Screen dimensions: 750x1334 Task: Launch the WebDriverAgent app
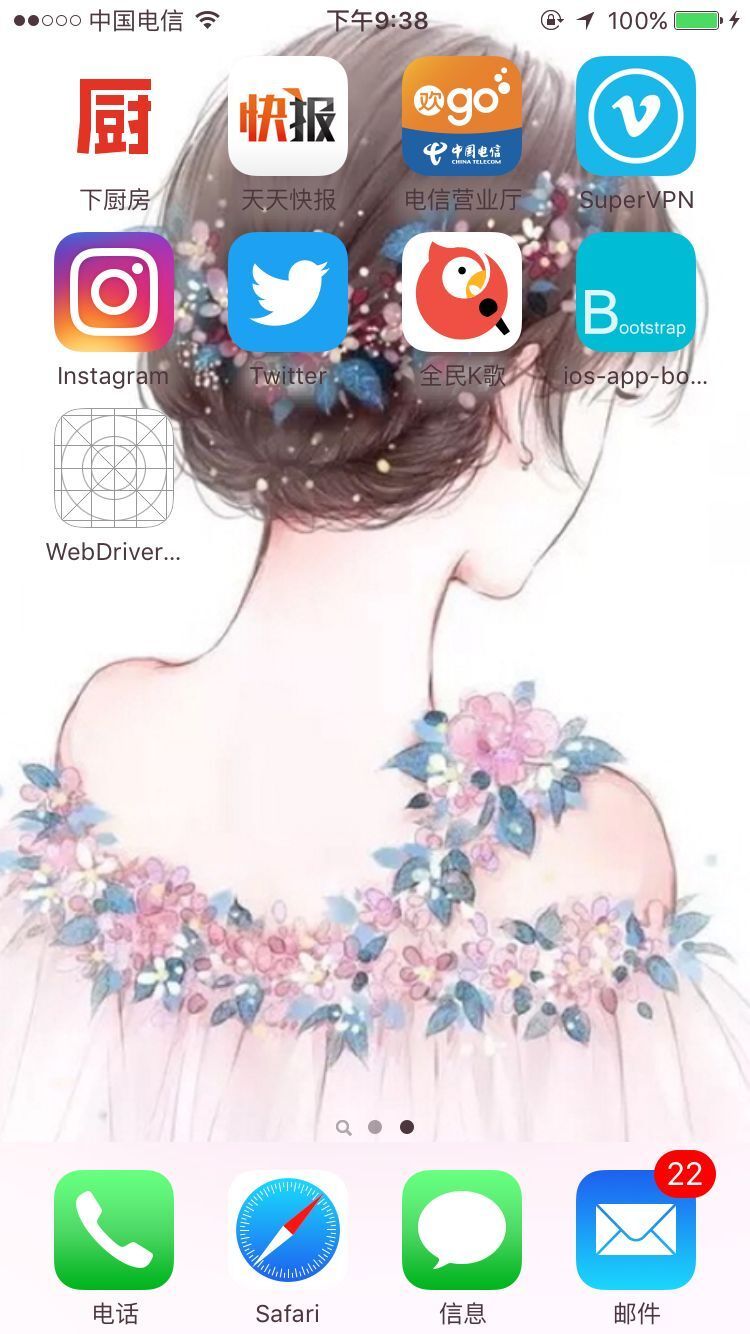point(114,468)
